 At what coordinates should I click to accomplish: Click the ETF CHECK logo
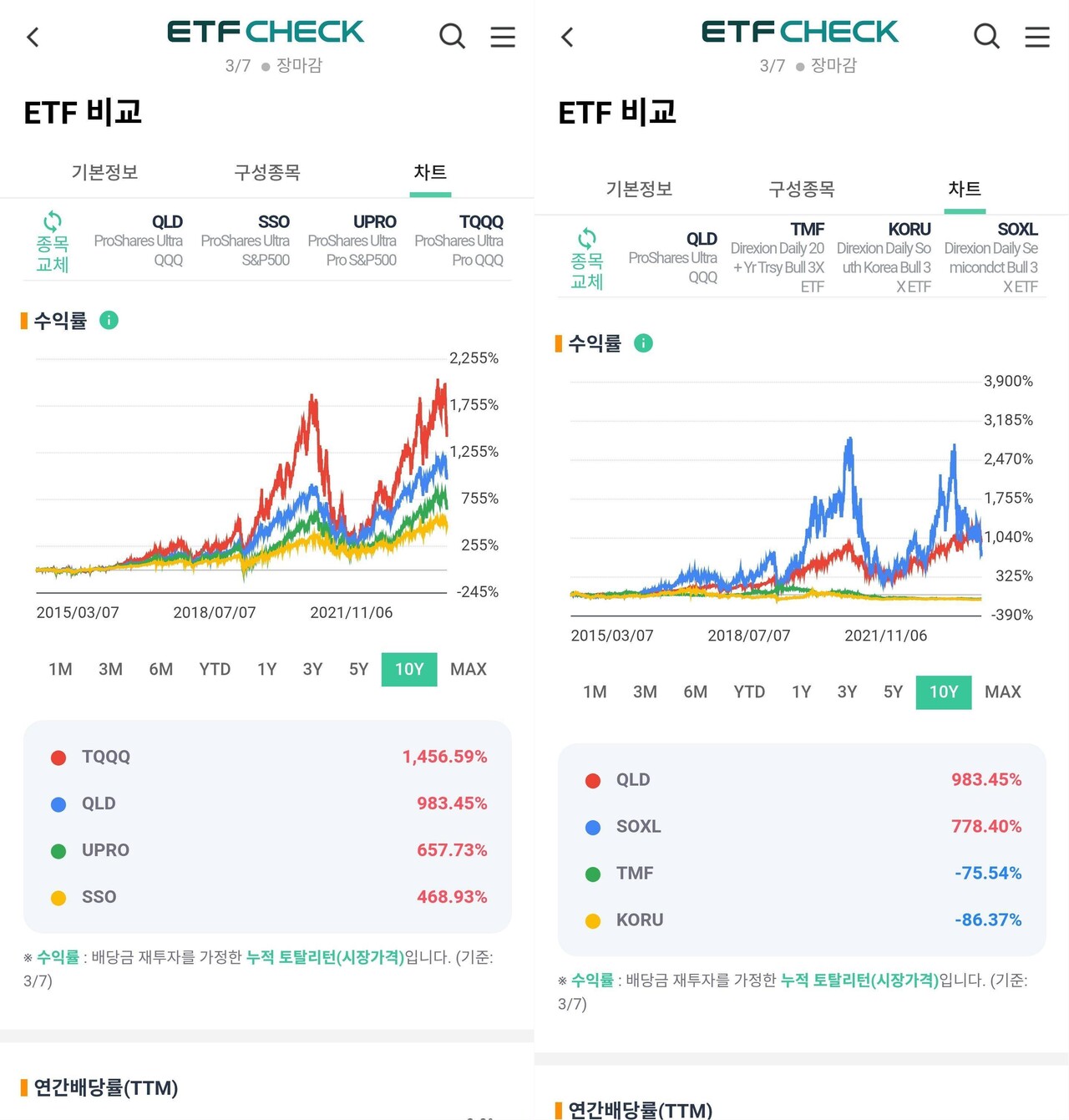[x=266, y=32]
